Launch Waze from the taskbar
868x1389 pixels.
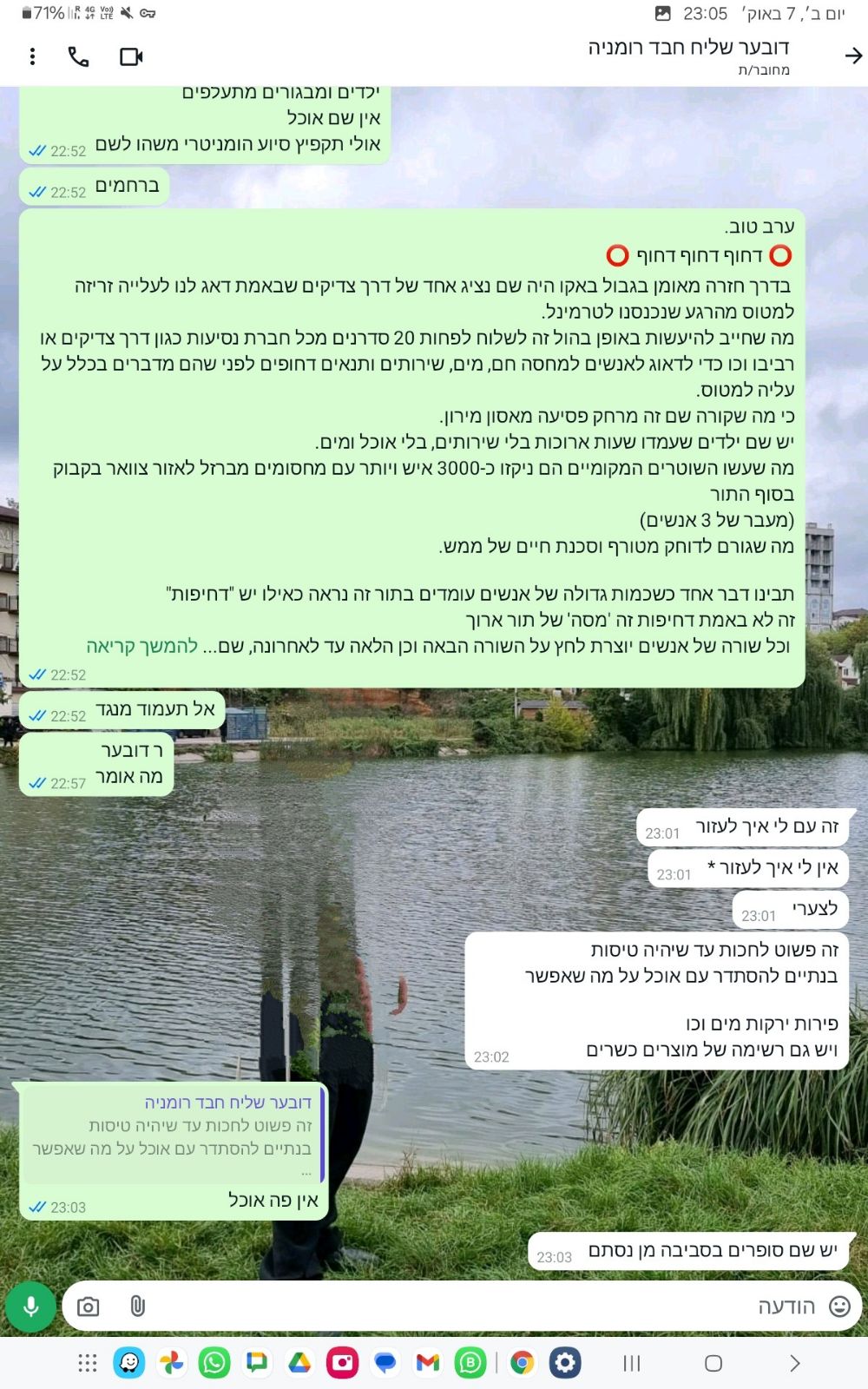pyautogui.click(x=129, y=1363)
